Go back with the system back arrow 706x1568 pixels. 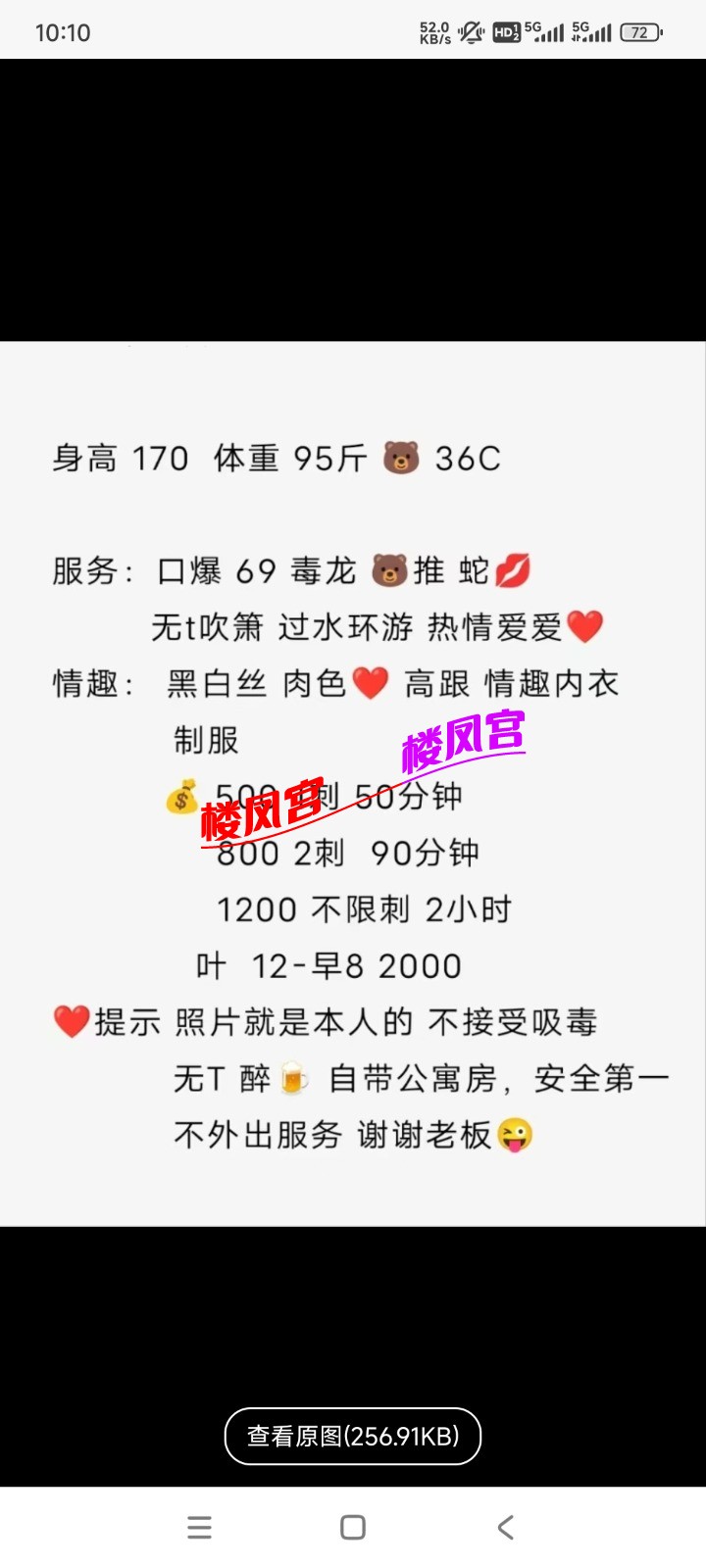pos(506,1527)
